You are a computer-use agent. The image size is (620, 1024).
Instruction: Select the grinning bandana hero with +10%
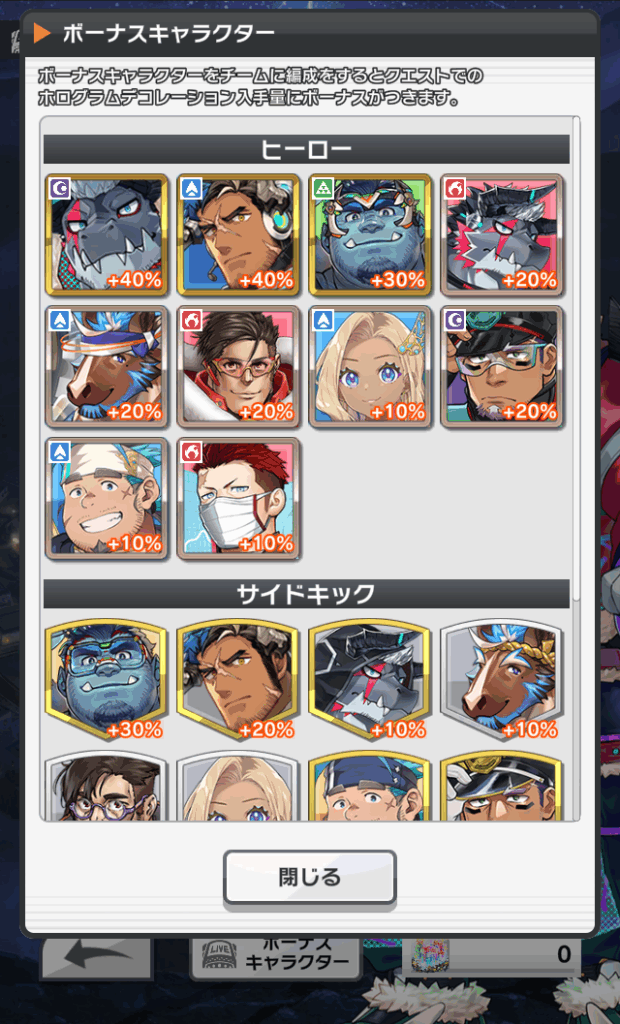pyautogui.click(x=106, y=498)
